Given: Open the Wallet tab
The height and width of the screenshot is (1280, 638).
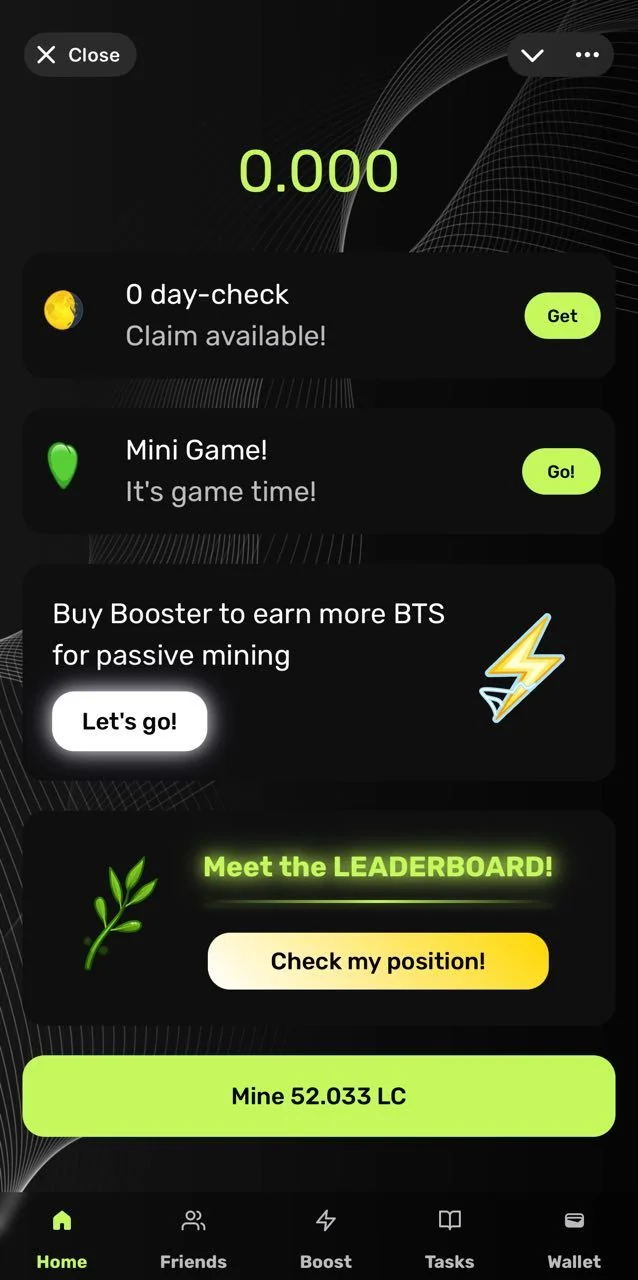Looking at the screenshot, I should (574, 1240).
